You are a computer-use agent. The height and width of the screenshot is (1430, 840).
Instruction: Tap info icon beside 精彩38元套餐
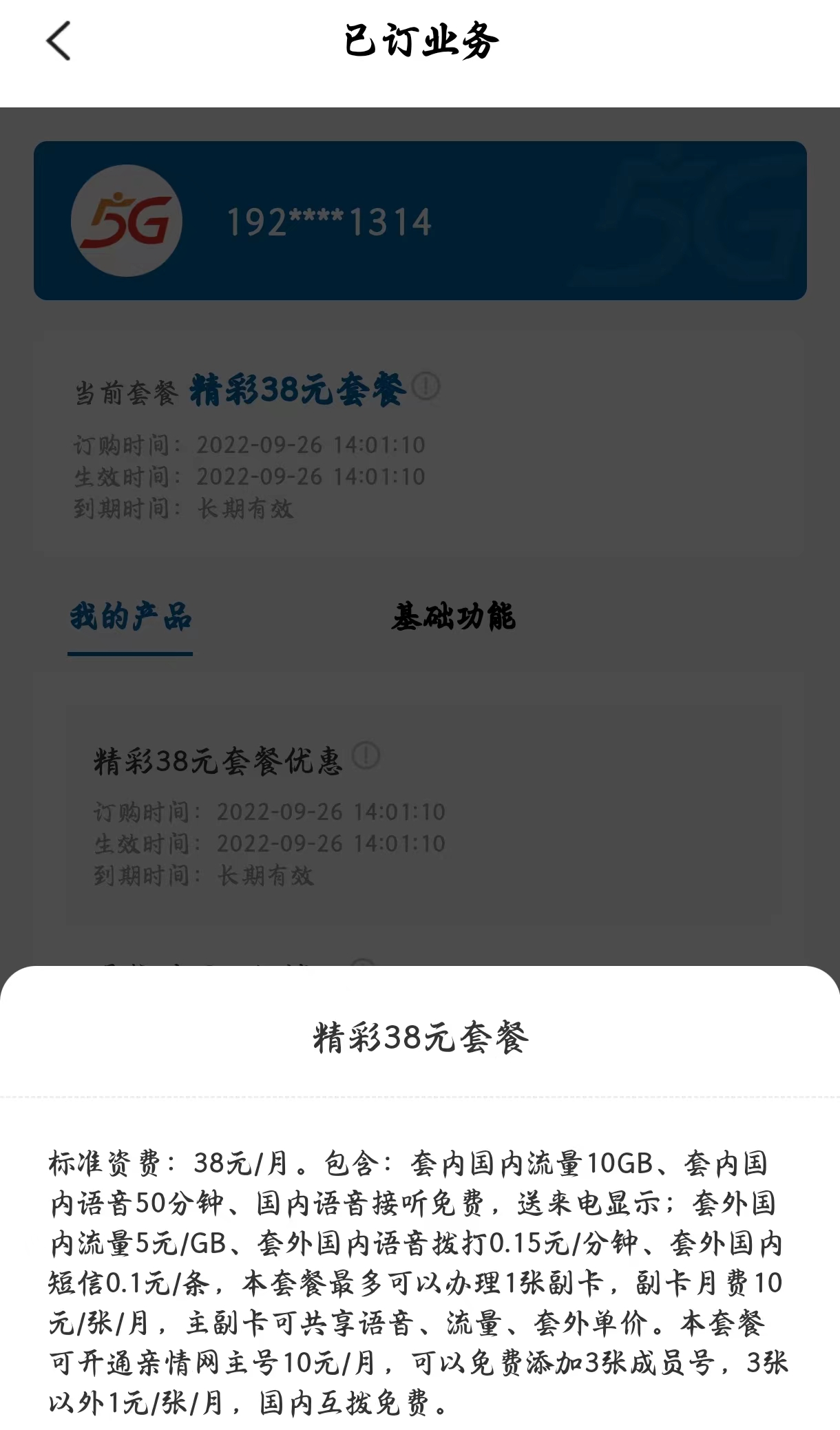[x=426, y=386]
